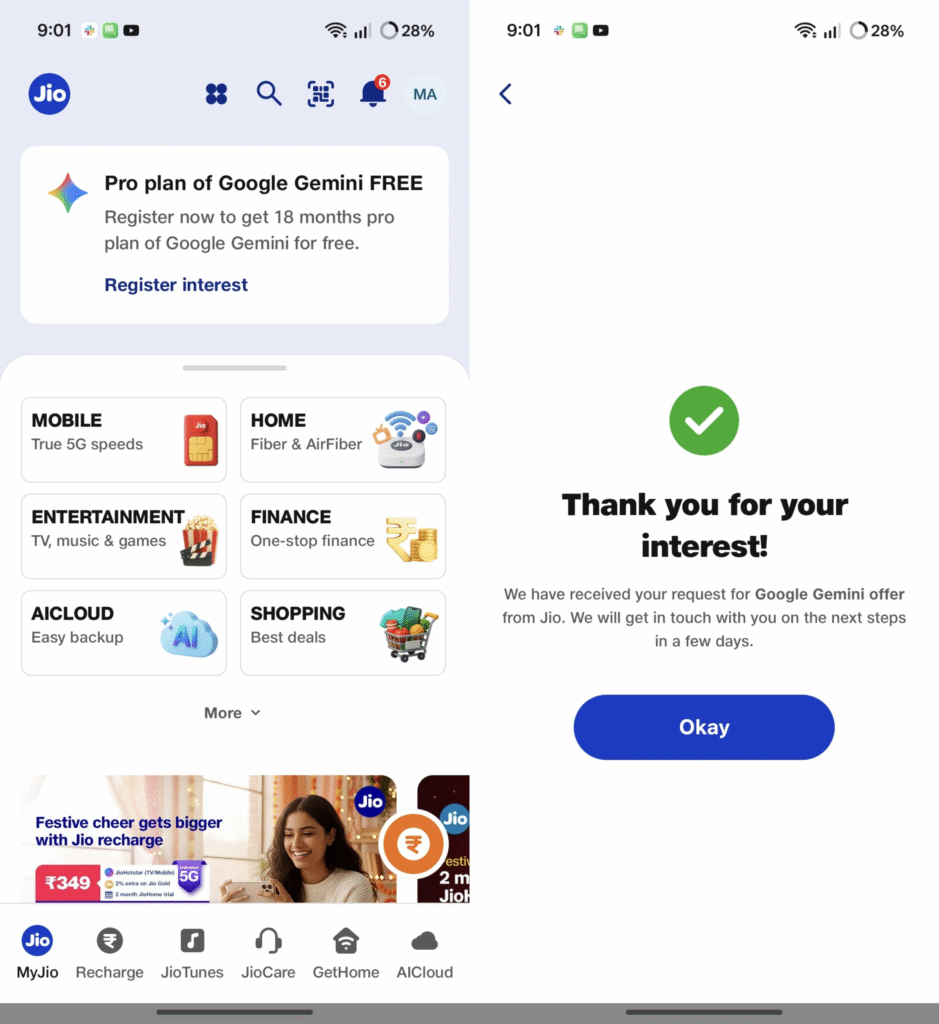Tap the orange rupee floating button

412,845
